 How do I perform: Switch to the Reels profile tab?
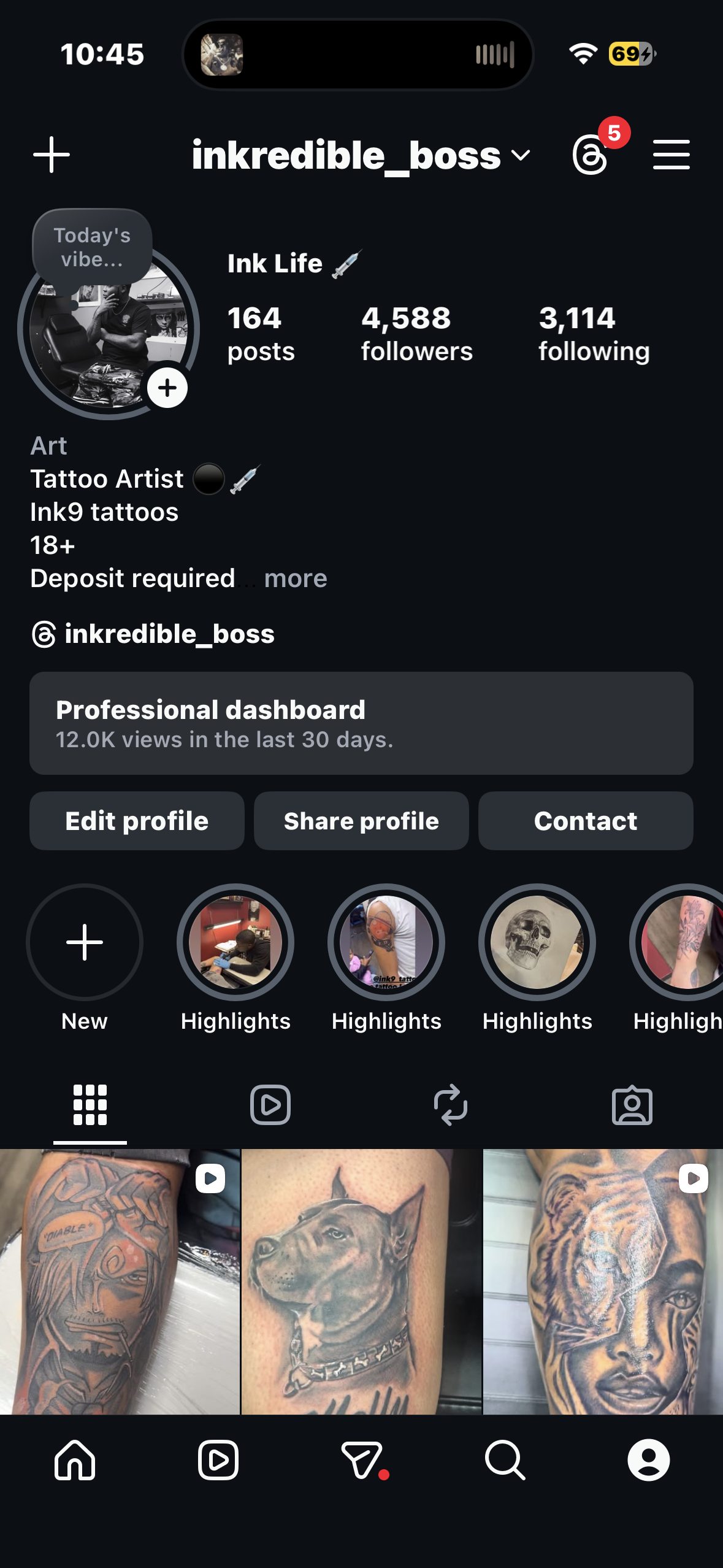tap(270, 1105)
